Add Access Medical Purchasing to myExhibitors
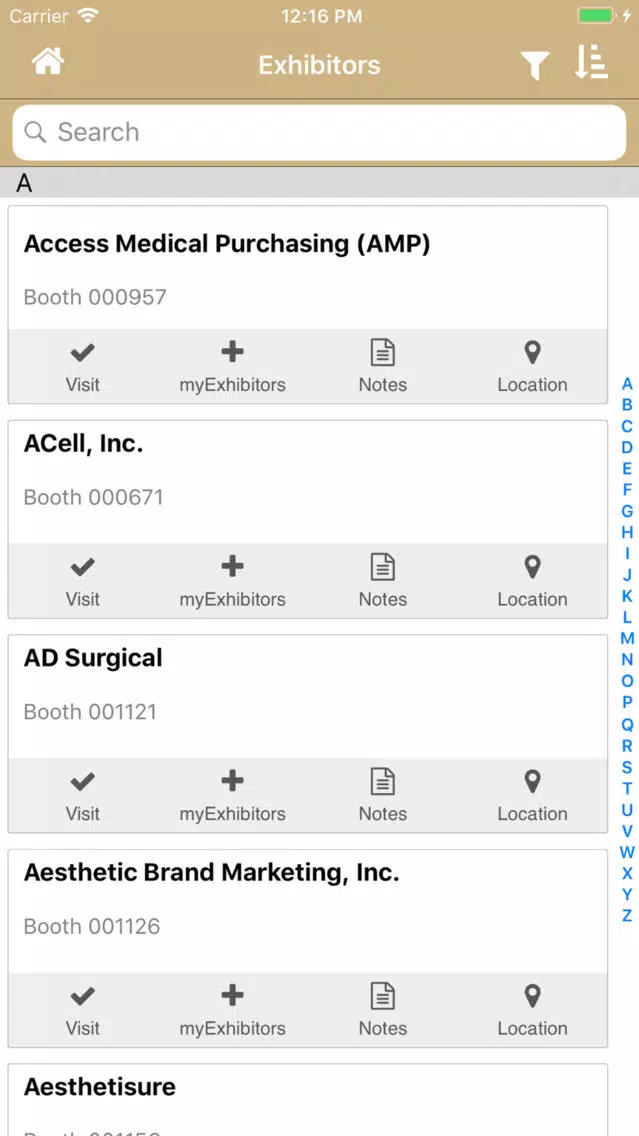639x1136 pixels. [x=233, y=367]
